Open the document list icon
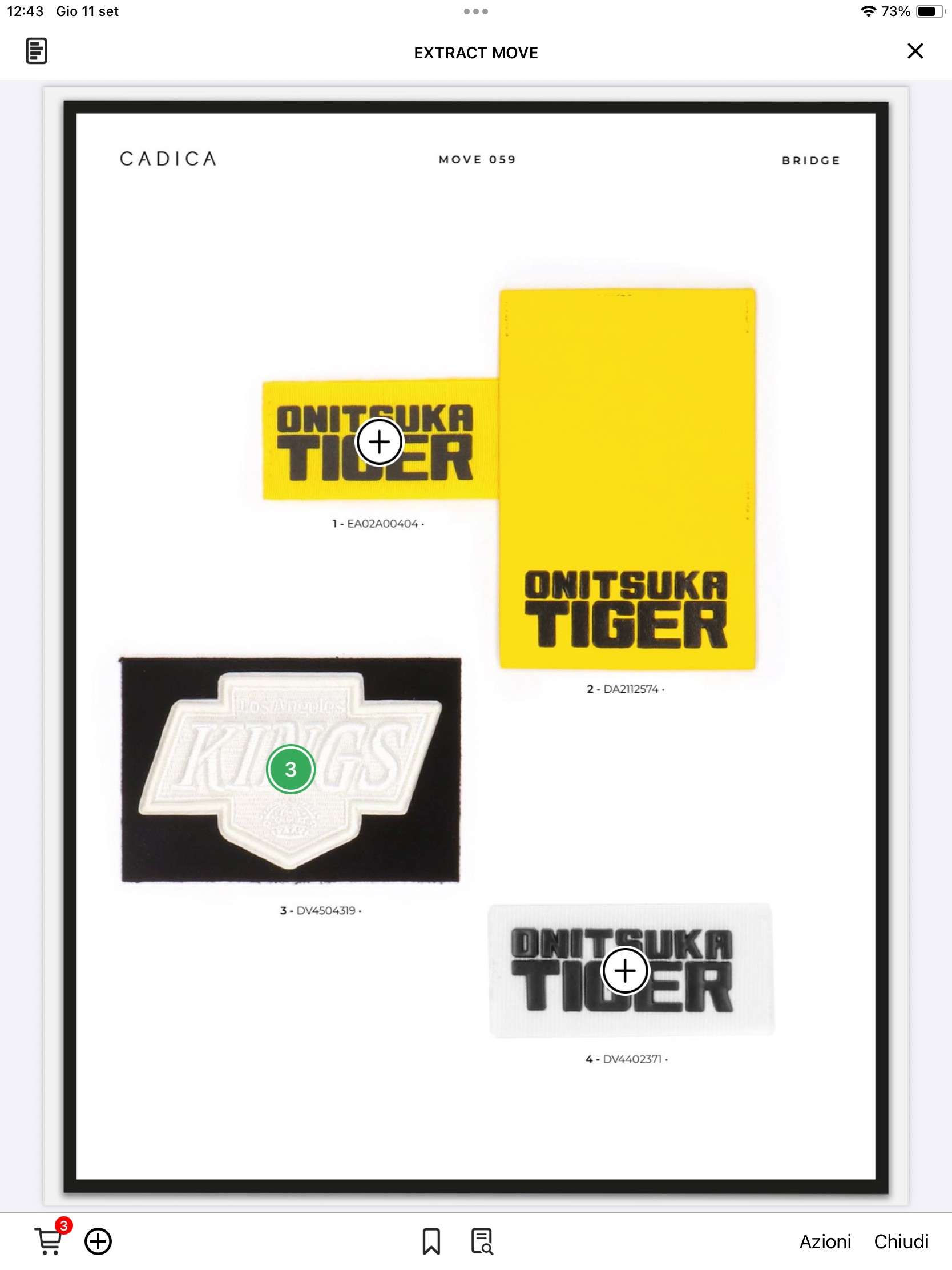Image resolution: width=952 pixels, height=1270 pixels. 36,51
